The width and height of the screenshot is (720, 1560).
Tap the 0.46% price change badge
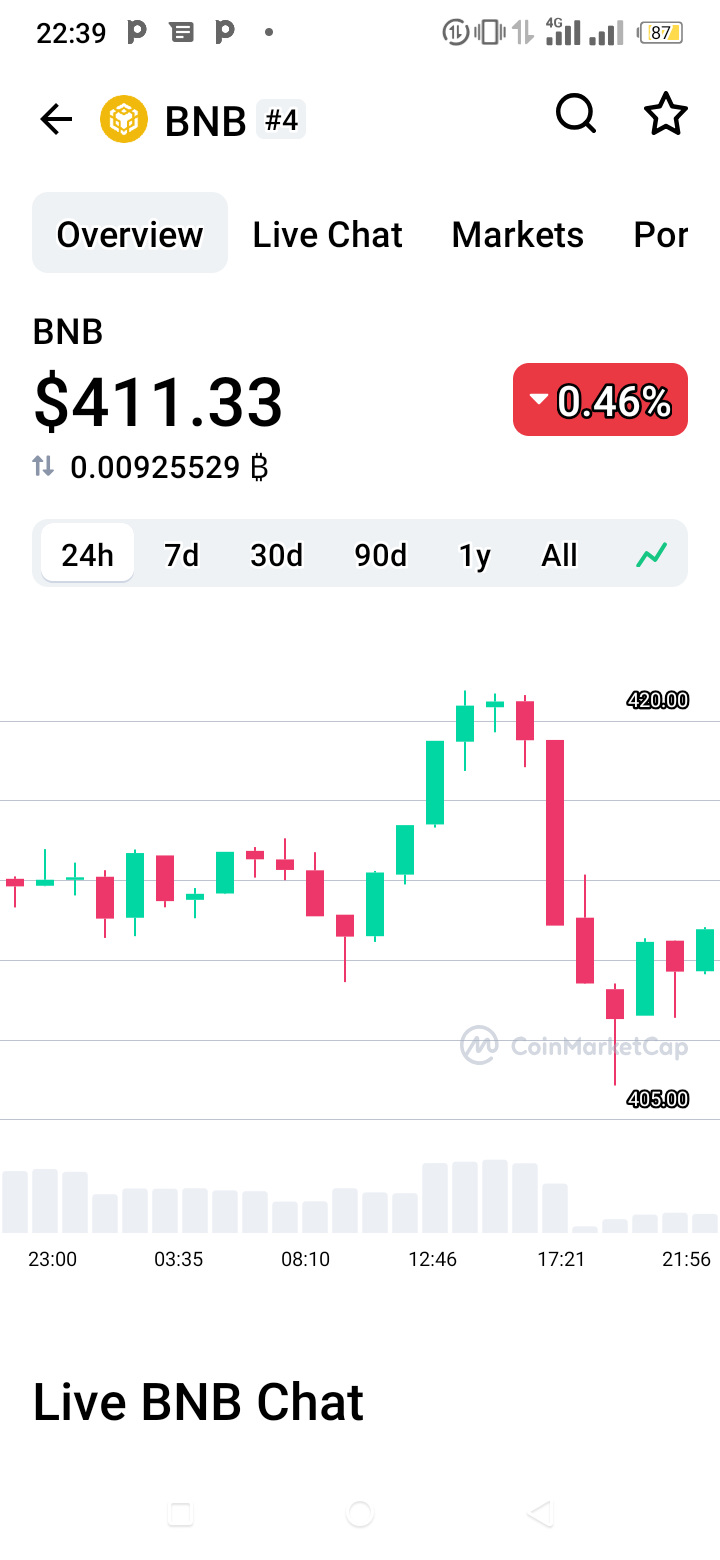tap(600, 400)
